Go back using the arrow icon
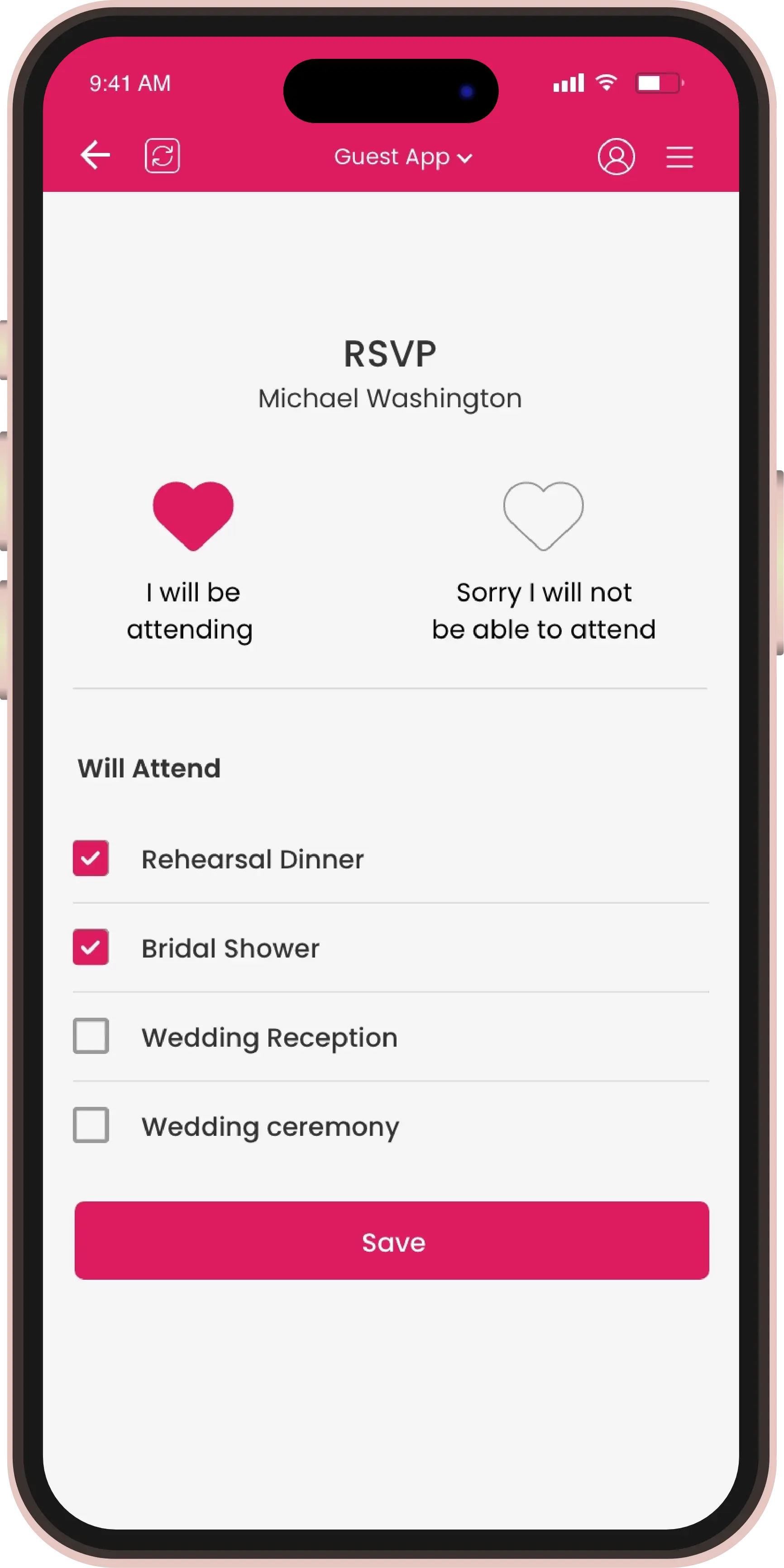This screenshot has height=1568, width=784. pyautogui.click(x=96, y=155)
